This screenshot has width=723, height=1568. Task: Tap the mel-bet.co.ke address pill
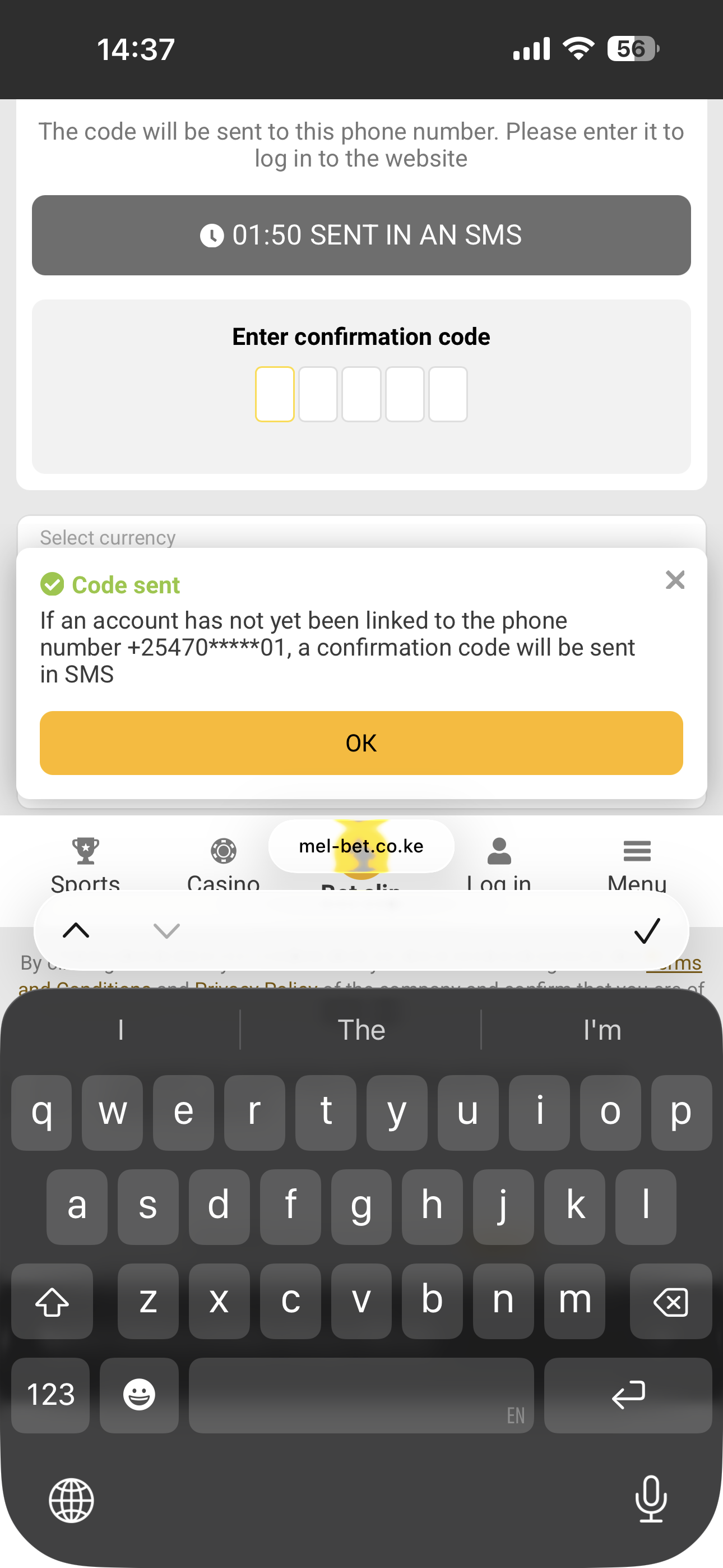[361, 846]
